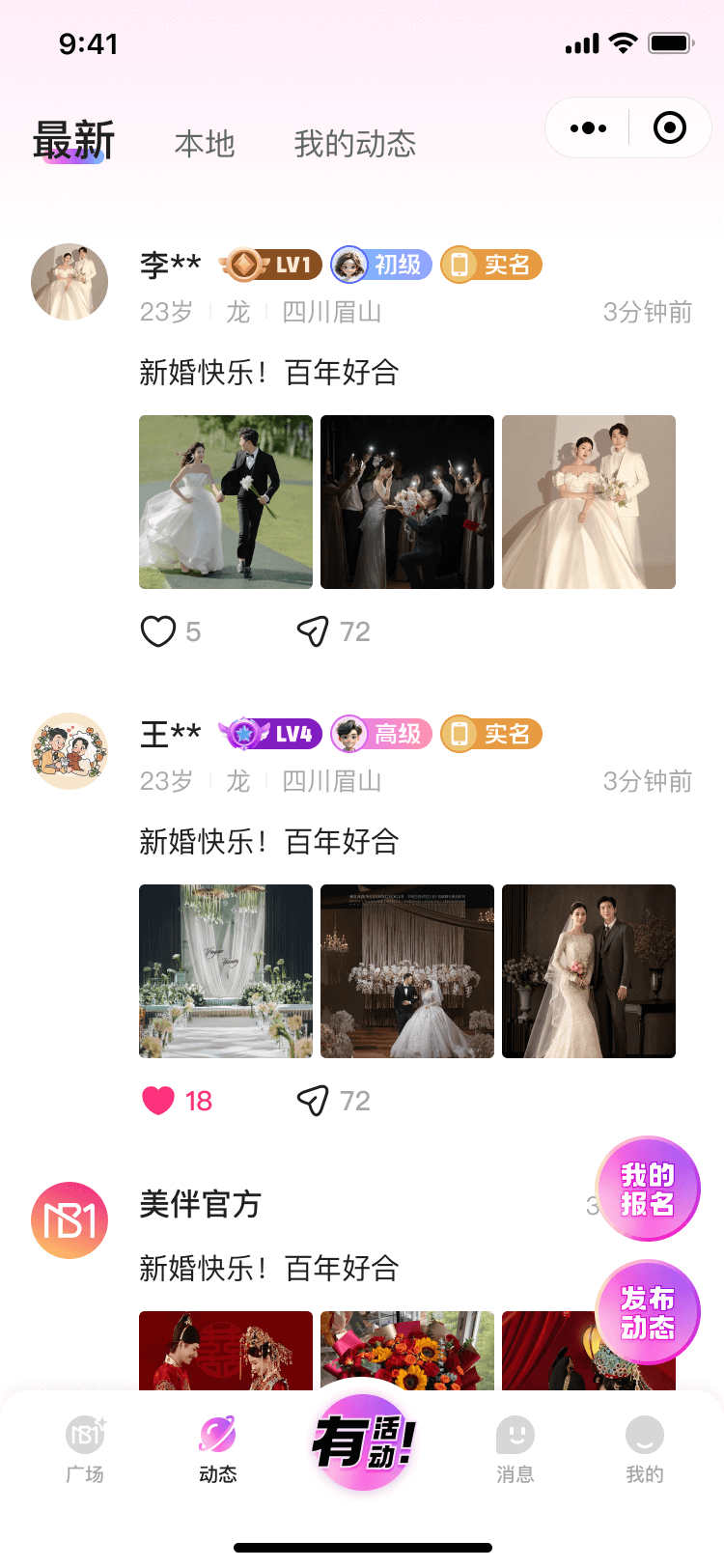Select the 最新 tab
Viewport: 724px width, 1568px height.
click(x=74, y=140)
